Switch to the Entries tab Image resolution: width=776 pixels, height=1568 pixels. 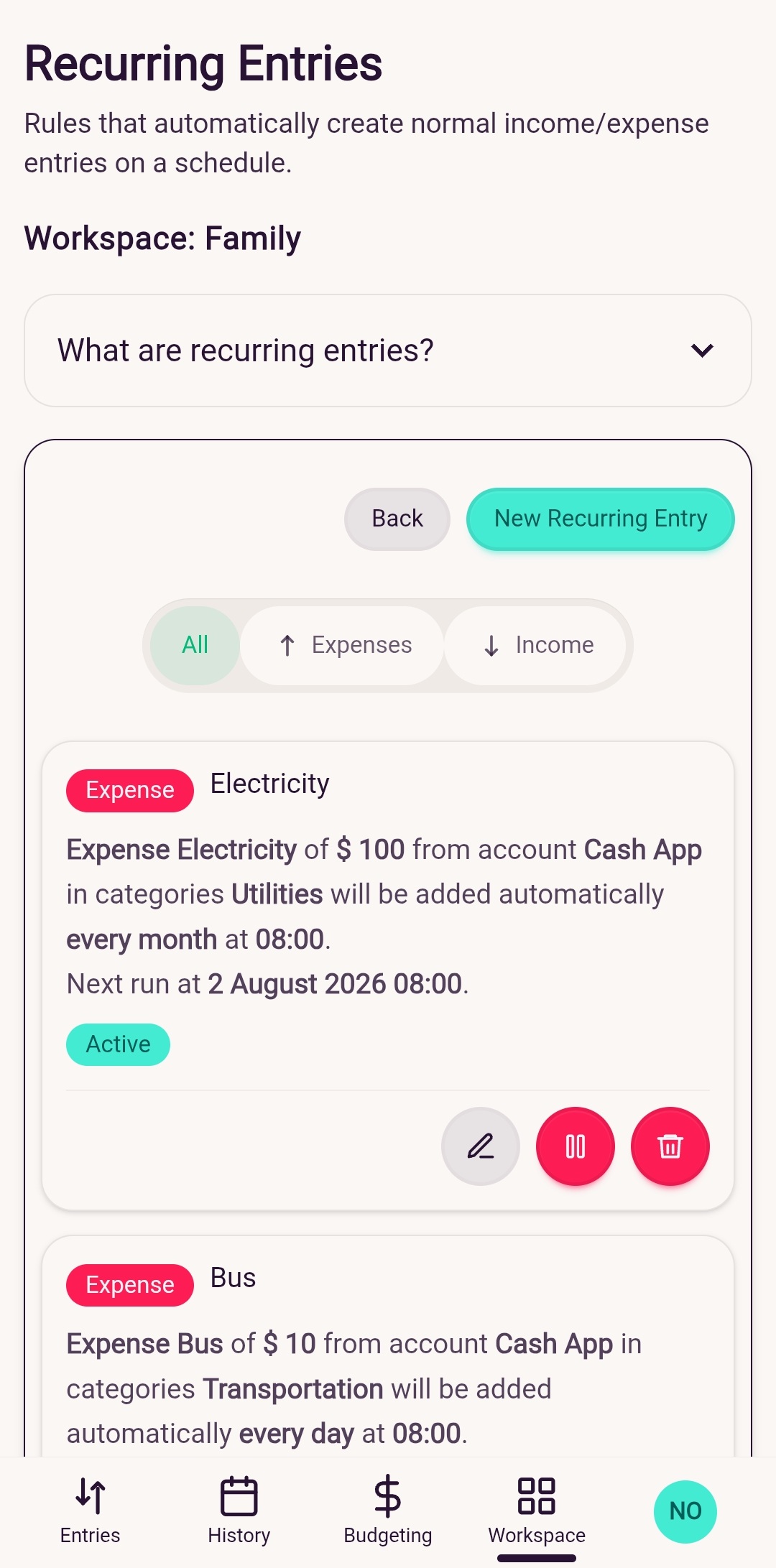(x=91, y=1511)
